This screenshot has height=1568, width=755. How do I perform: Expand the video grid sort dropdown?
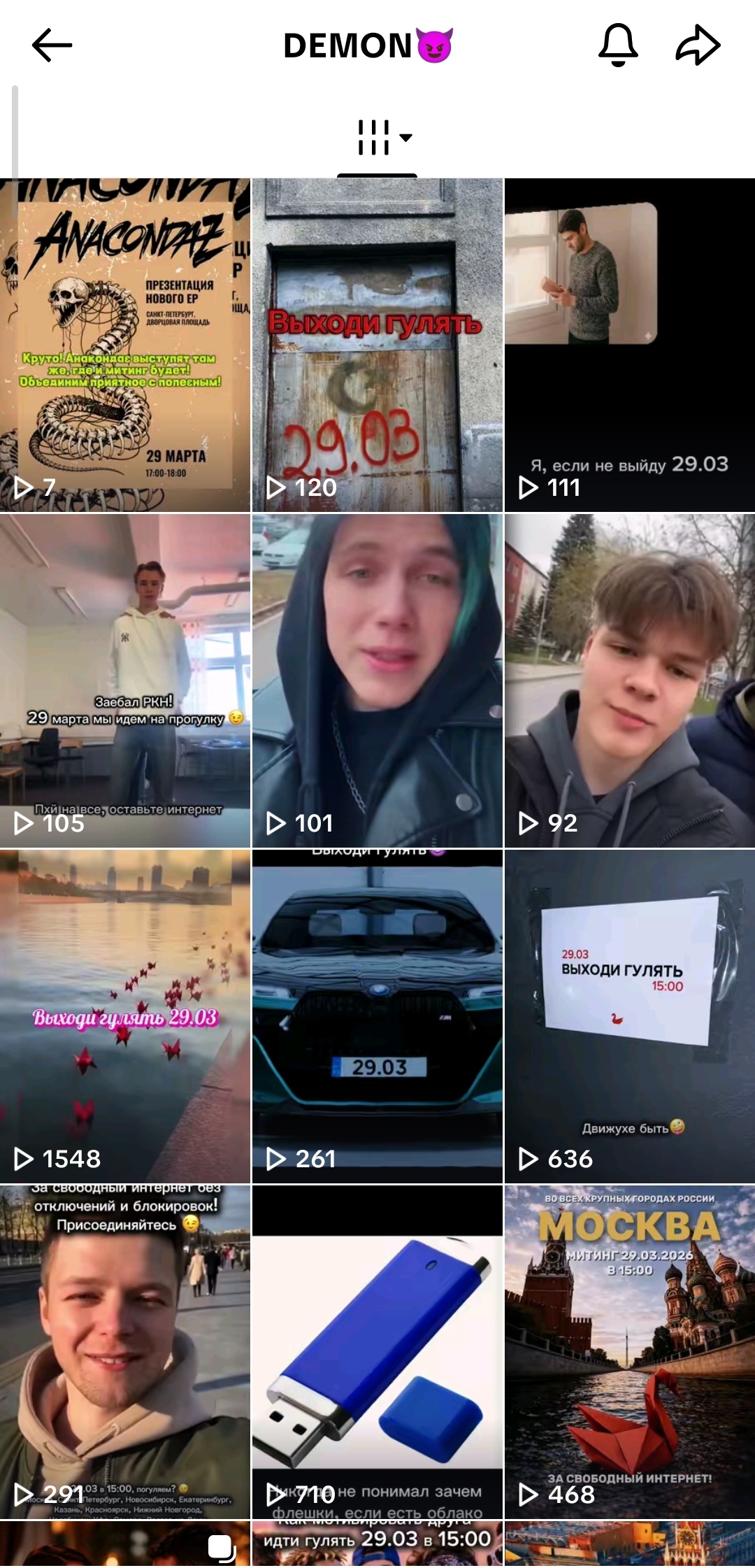[384, 137]
